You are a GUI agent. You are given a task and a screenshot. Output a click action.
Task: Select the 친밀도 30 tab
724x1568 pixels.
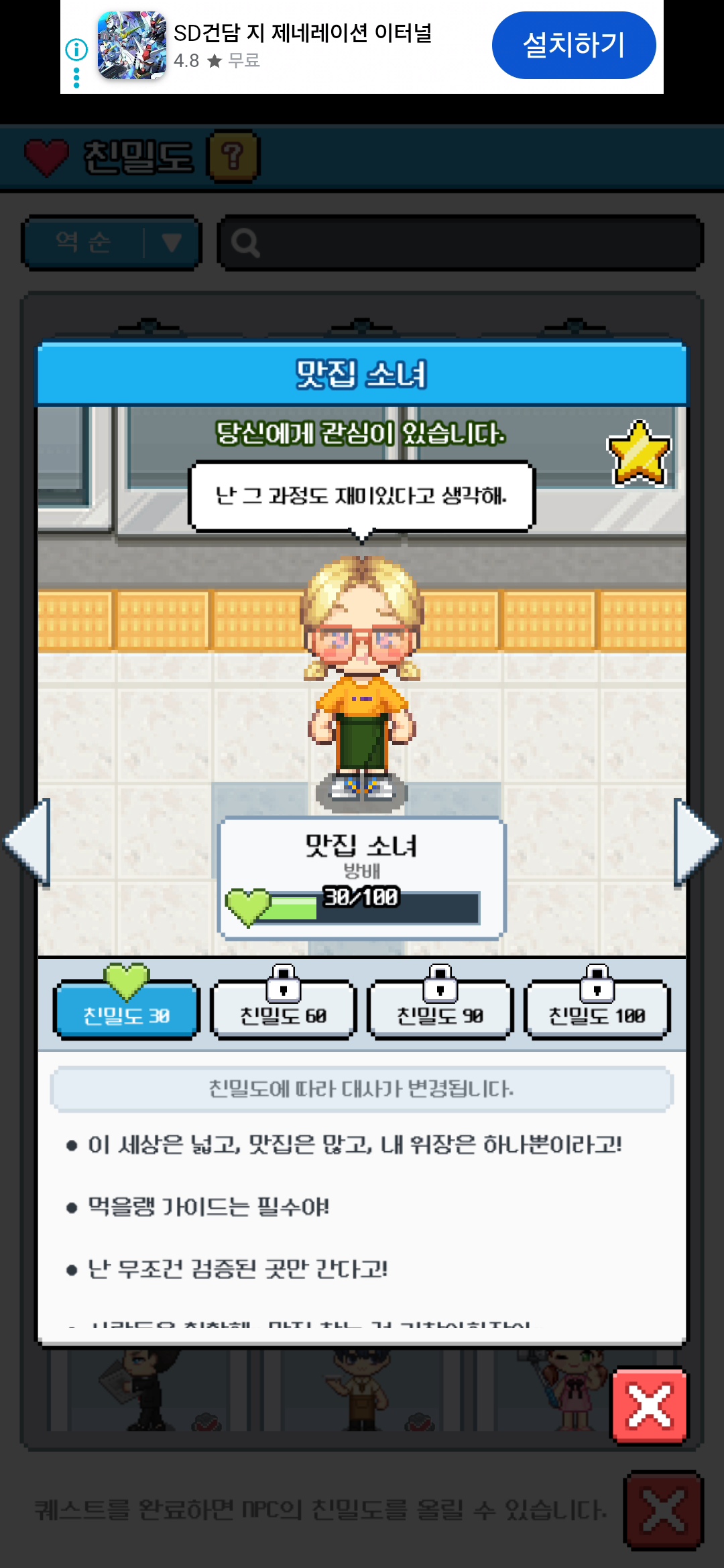pos(126,1010)
